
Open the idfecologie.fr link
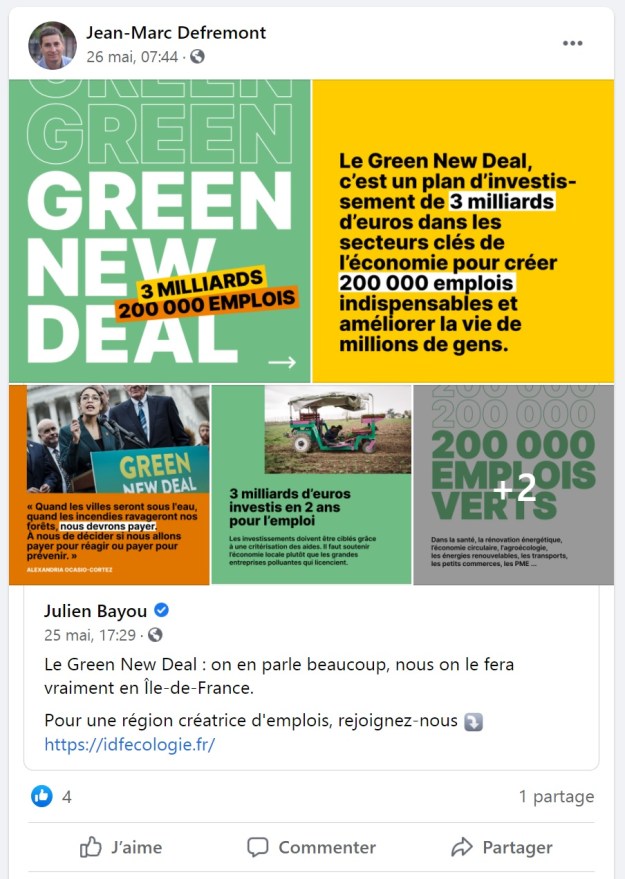[130, 745]
